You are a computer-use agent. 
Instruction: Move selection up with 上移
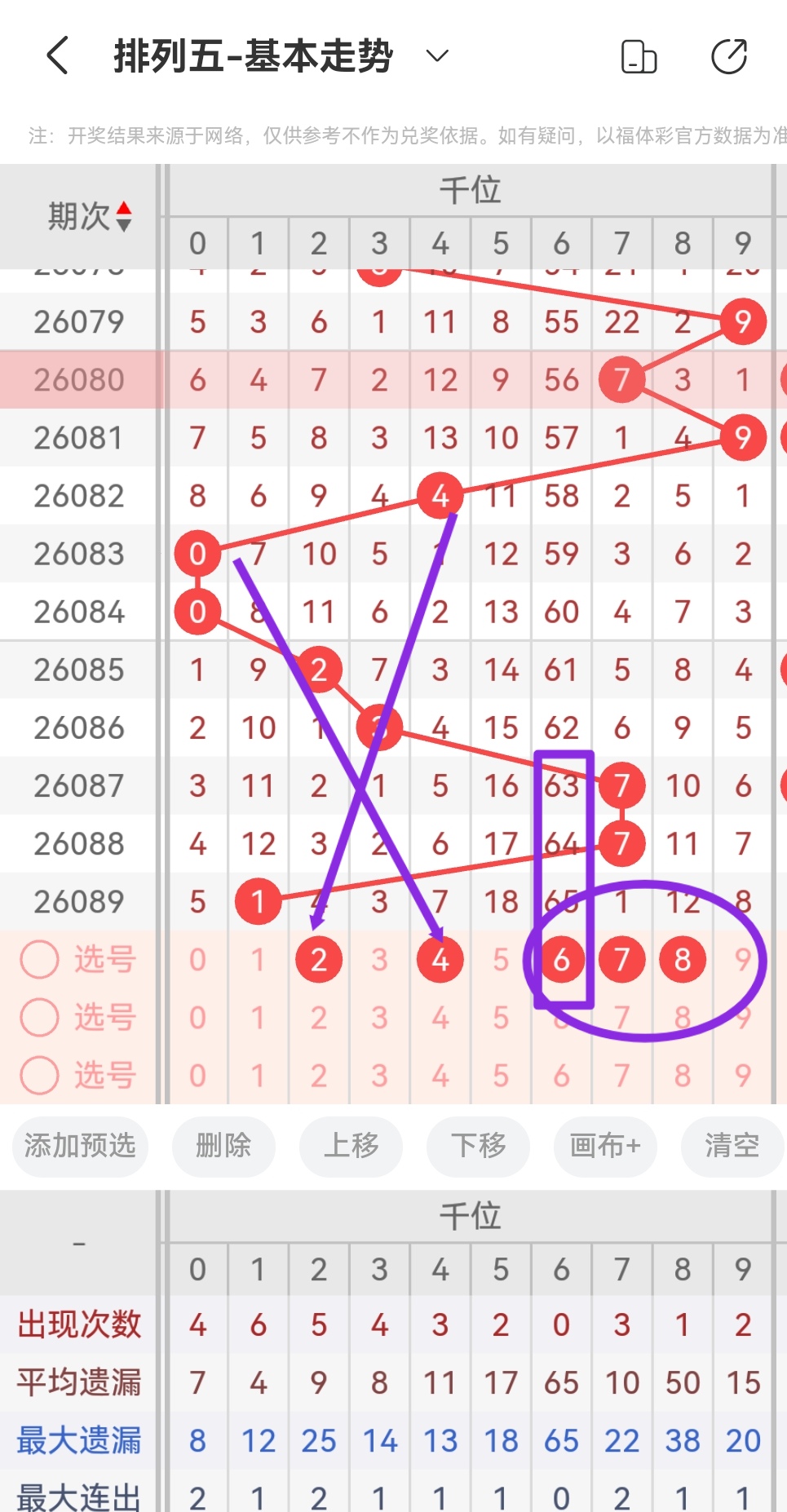(x=351, y=1146)
